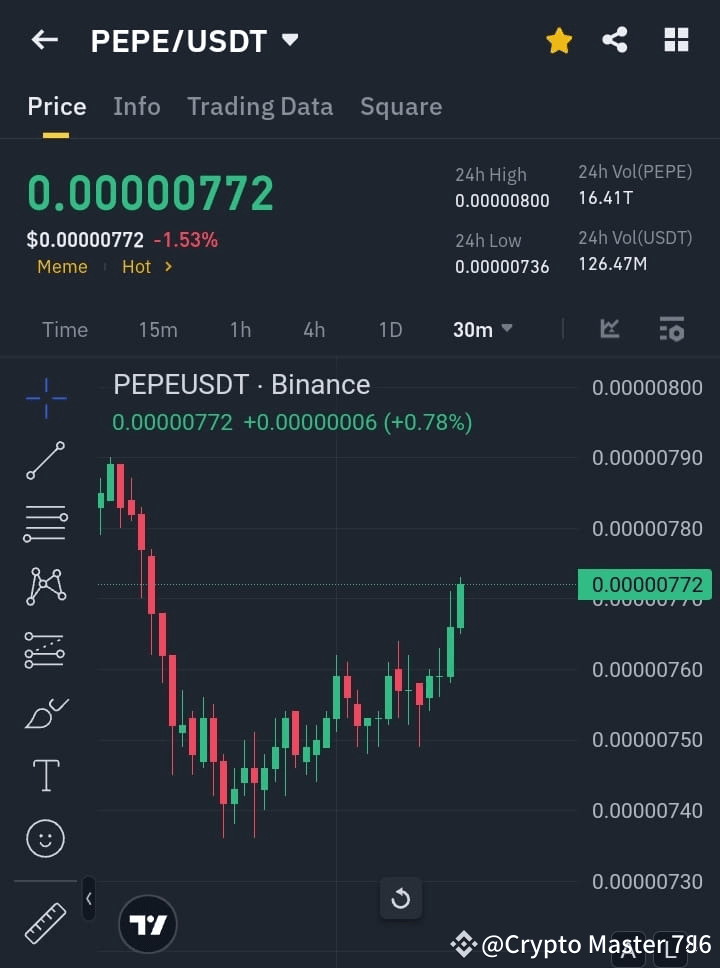The width and height of the screenshot is (720, 968).
Task: Select the trend line drawing tool
Action: (x=44, y=462)
